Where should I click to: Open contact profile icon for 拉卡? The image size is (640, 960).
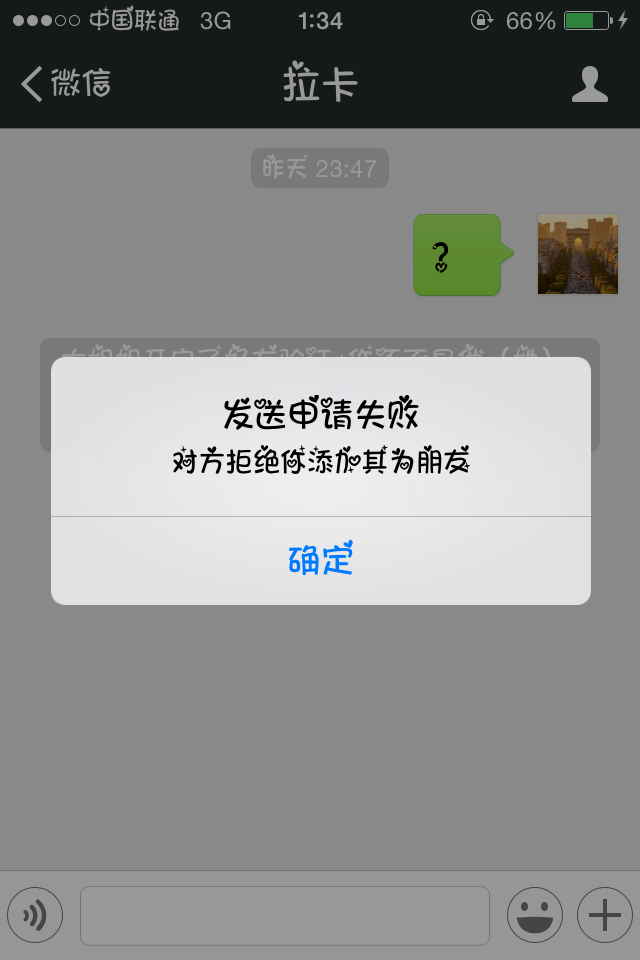(x=590, y=84)
